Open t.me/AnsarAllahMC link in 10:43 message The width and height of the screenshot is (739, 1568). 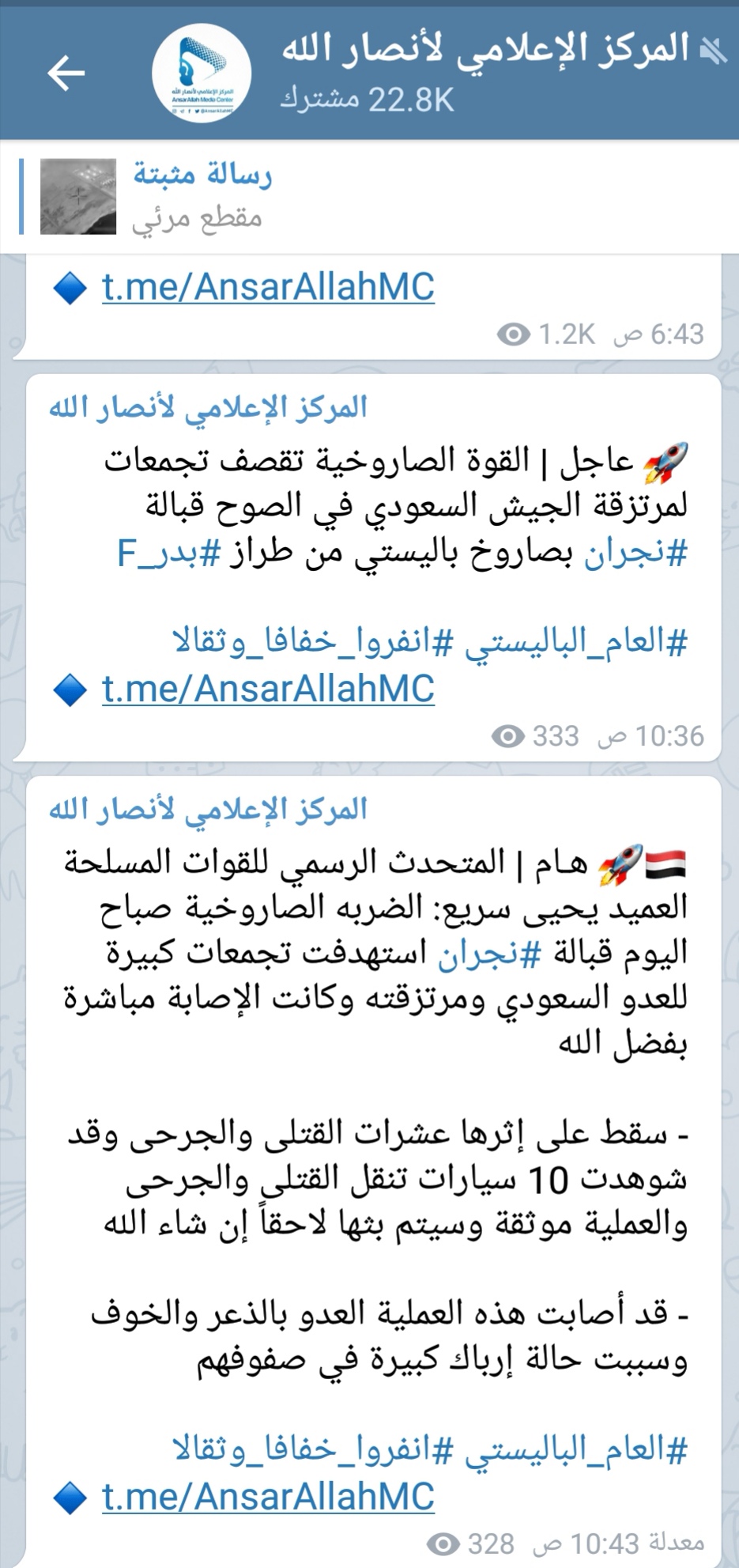(x=268, y=1497)
